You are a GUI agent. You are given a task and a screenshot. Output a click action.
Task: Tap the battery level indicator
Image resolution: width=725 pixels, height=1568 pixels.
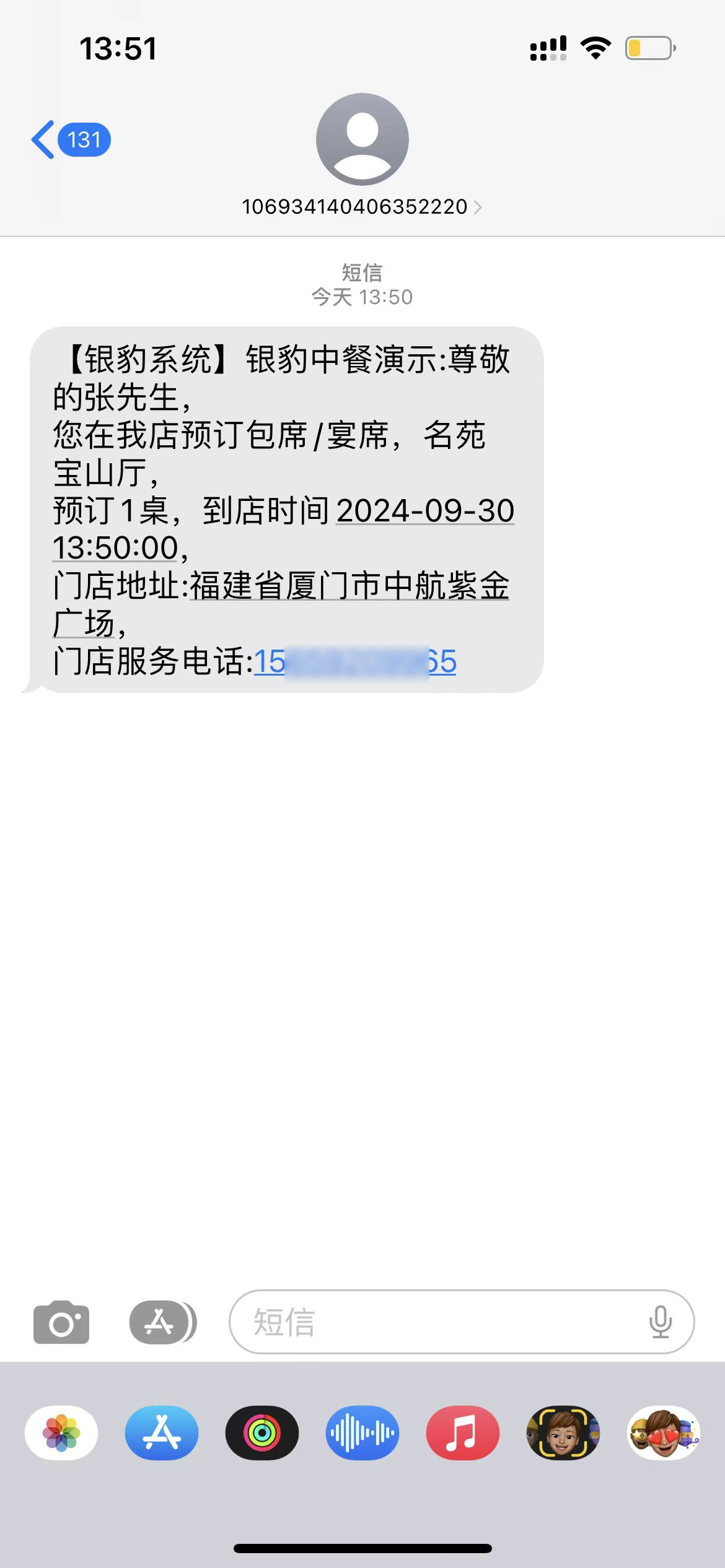(x=650, y=48)
